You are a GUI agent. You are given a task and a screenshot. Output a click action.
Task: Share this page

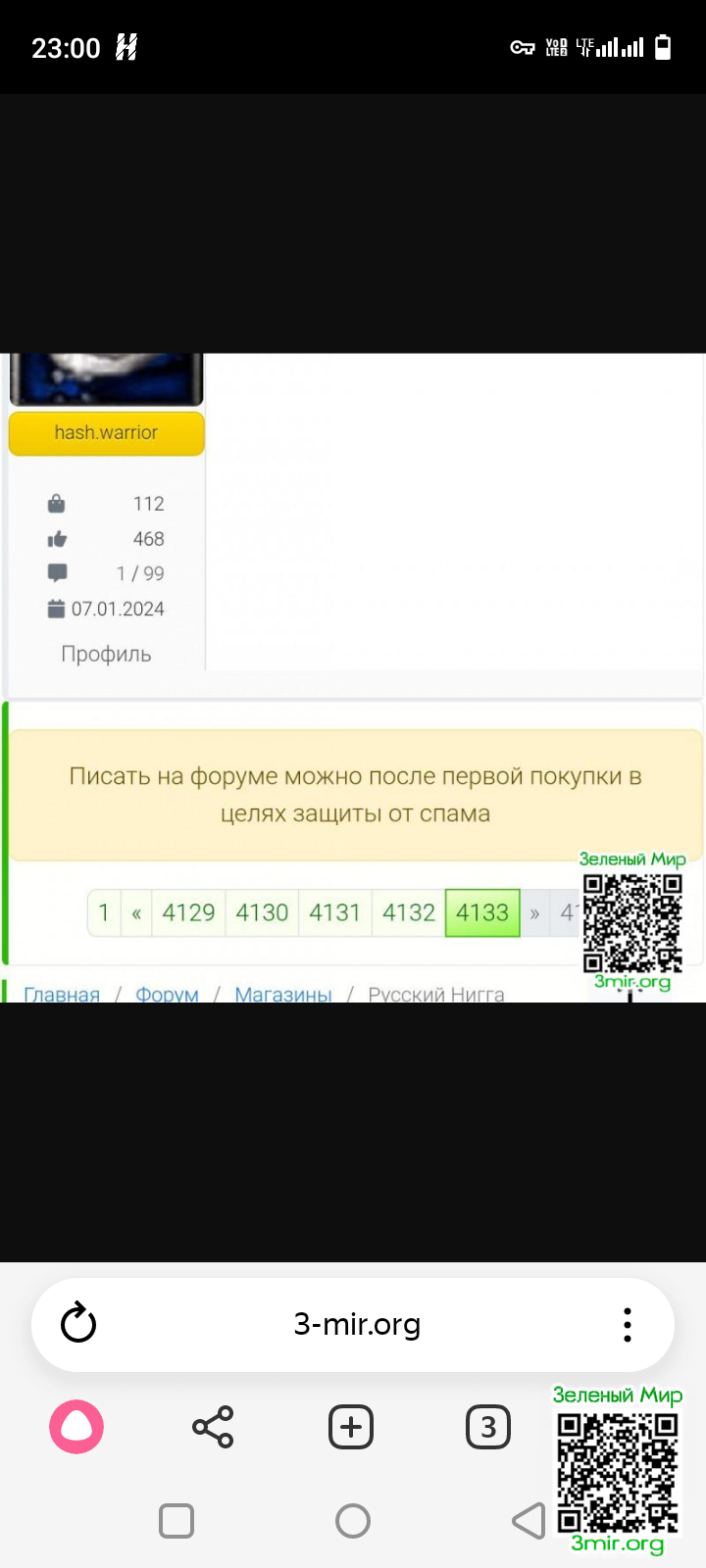click(213, 1427)
